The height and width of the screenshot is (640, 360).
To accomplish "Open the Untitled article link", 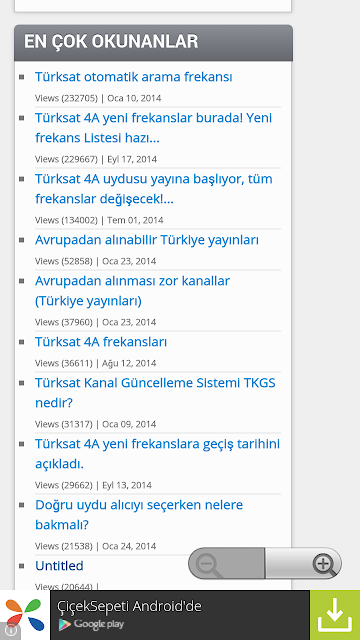I will click(59, 566).
